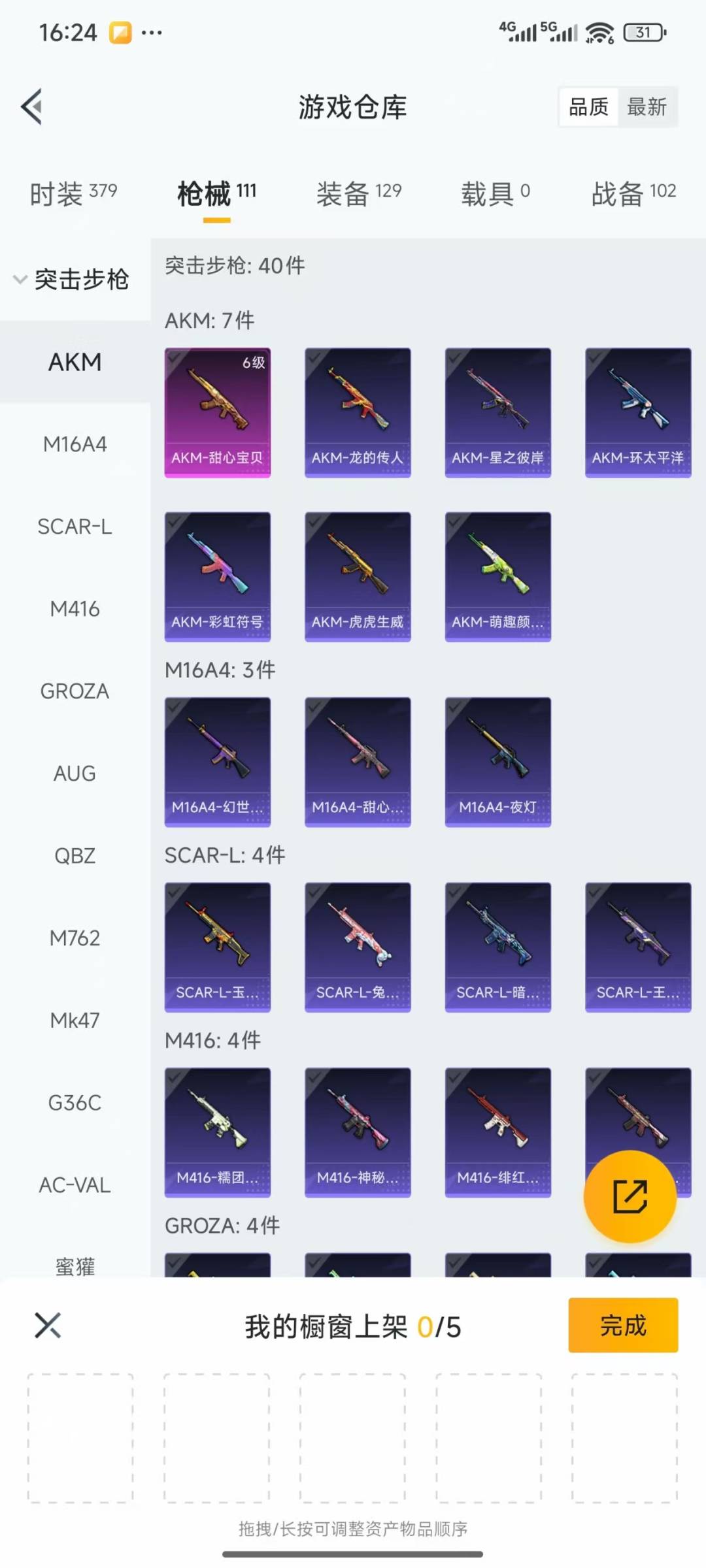Image resolution: width=706 pixels, height=1568 pixels.
Task: Jump to M16A4 in the sidebar
Action: pos(75,444)
